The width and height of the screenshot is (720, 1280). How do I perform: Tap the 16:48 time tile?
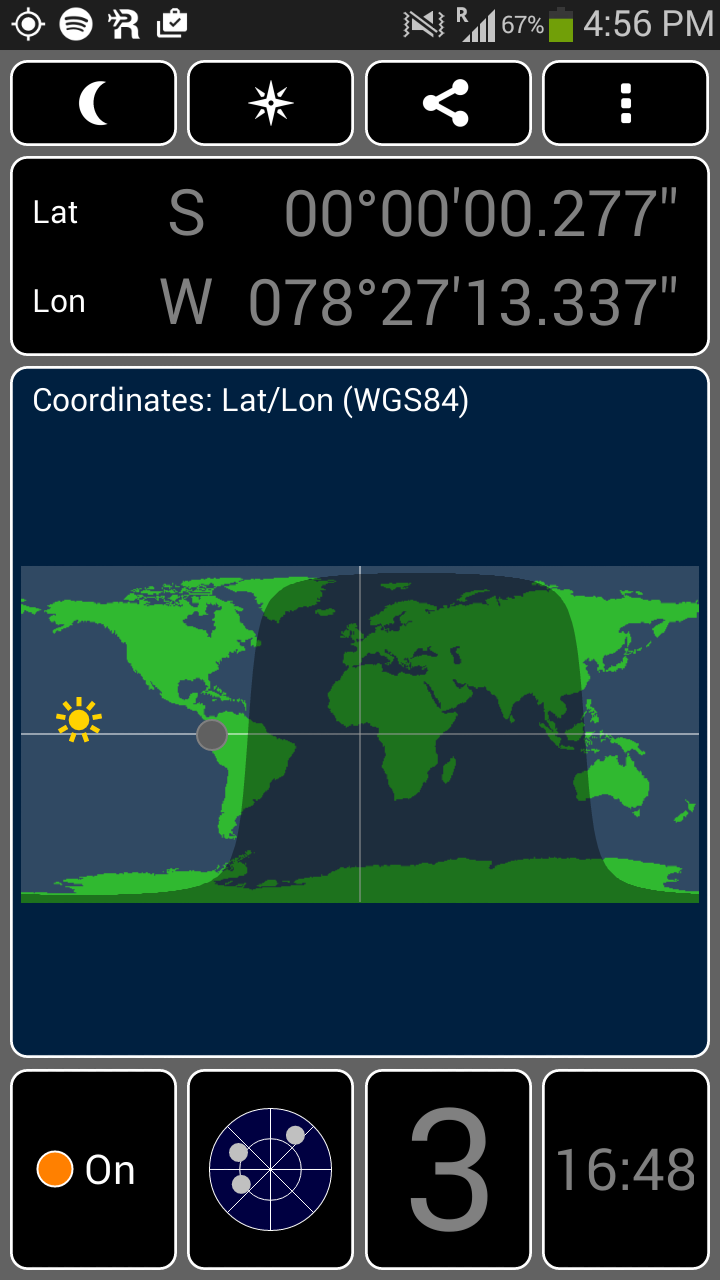[626, 1169]
